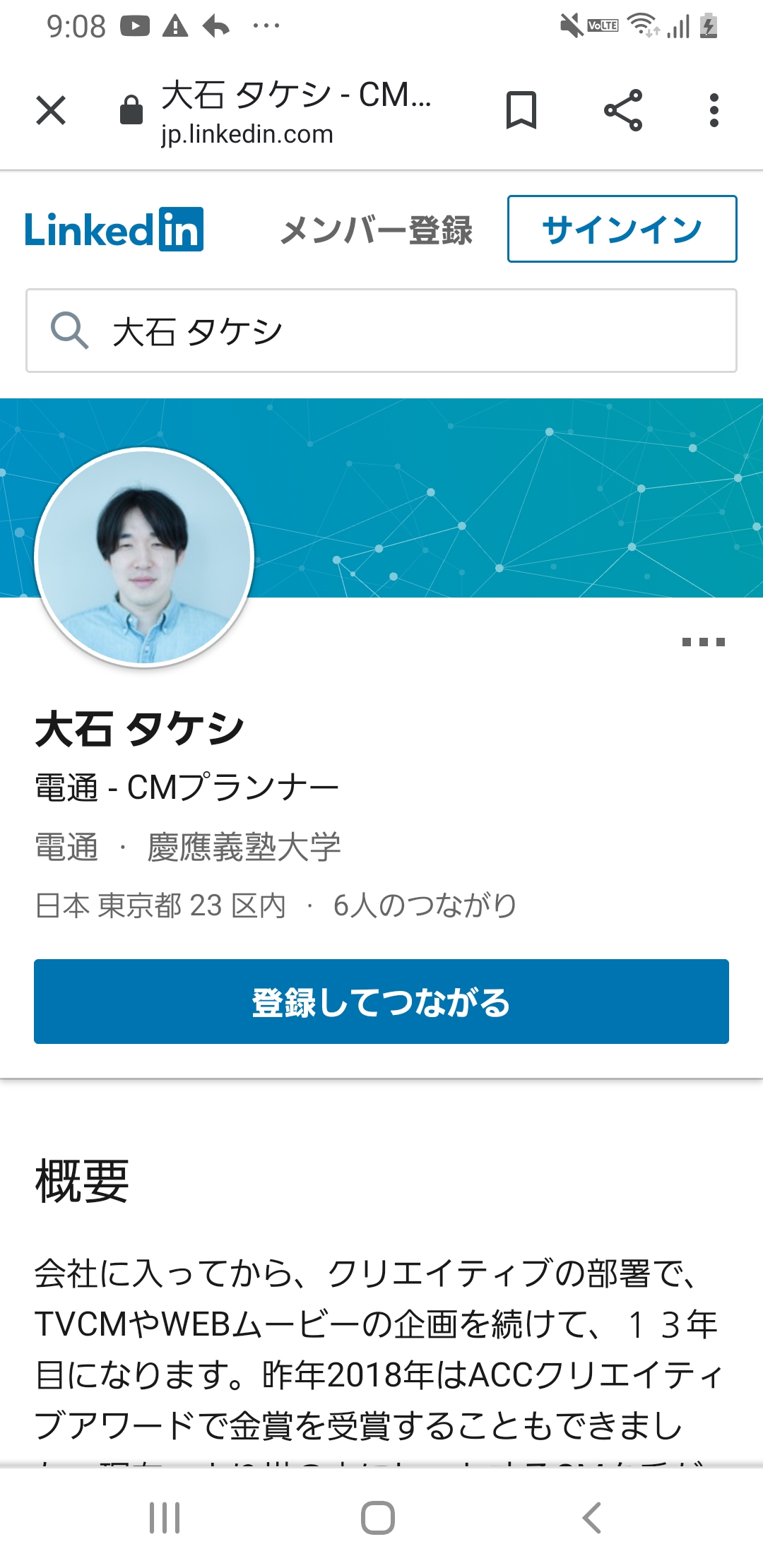Tap the メンバー登録 link
Image resolution: width=763 pixels, height=1568 pixels.
pos(376,230)
